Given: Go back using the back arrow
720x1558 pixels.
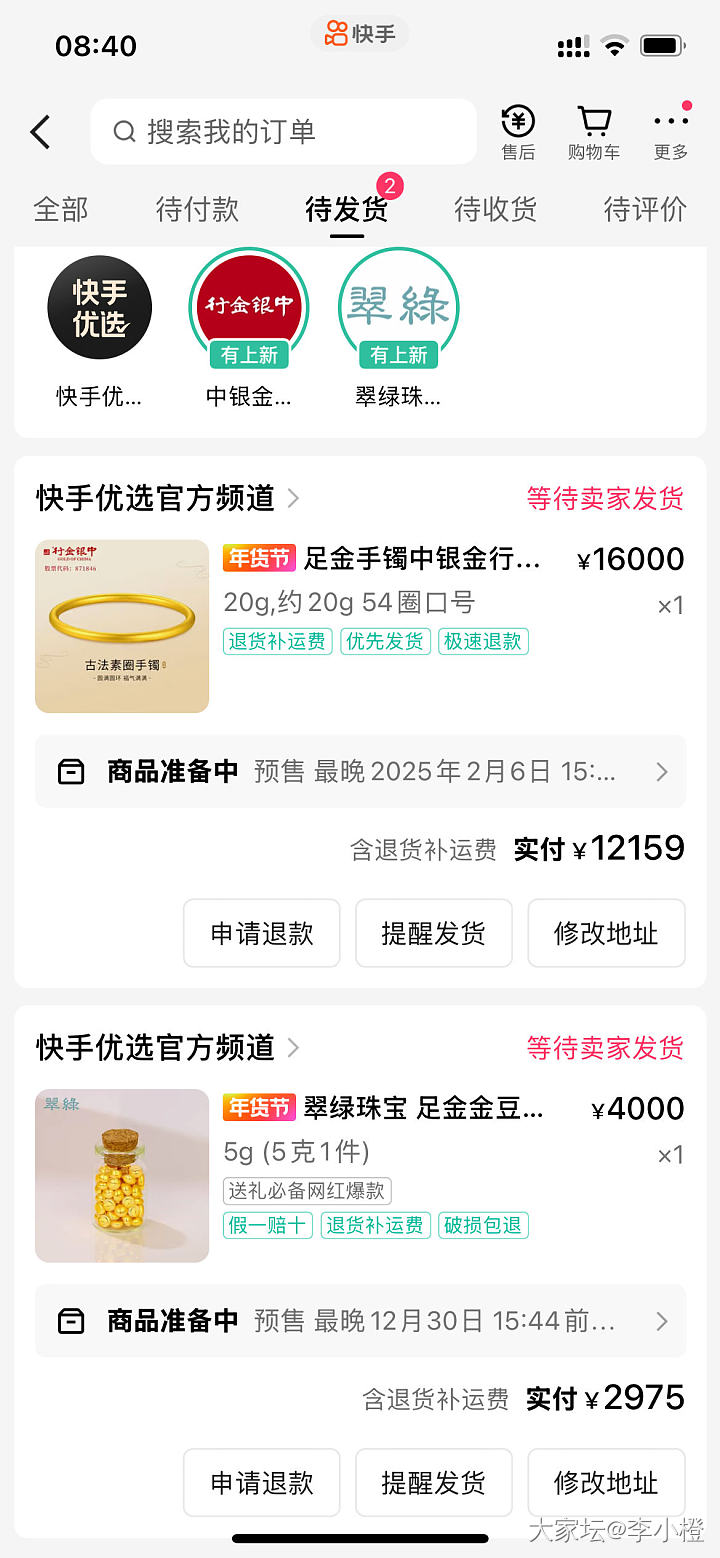Looking at the screenshot, I should pos(40,132).
